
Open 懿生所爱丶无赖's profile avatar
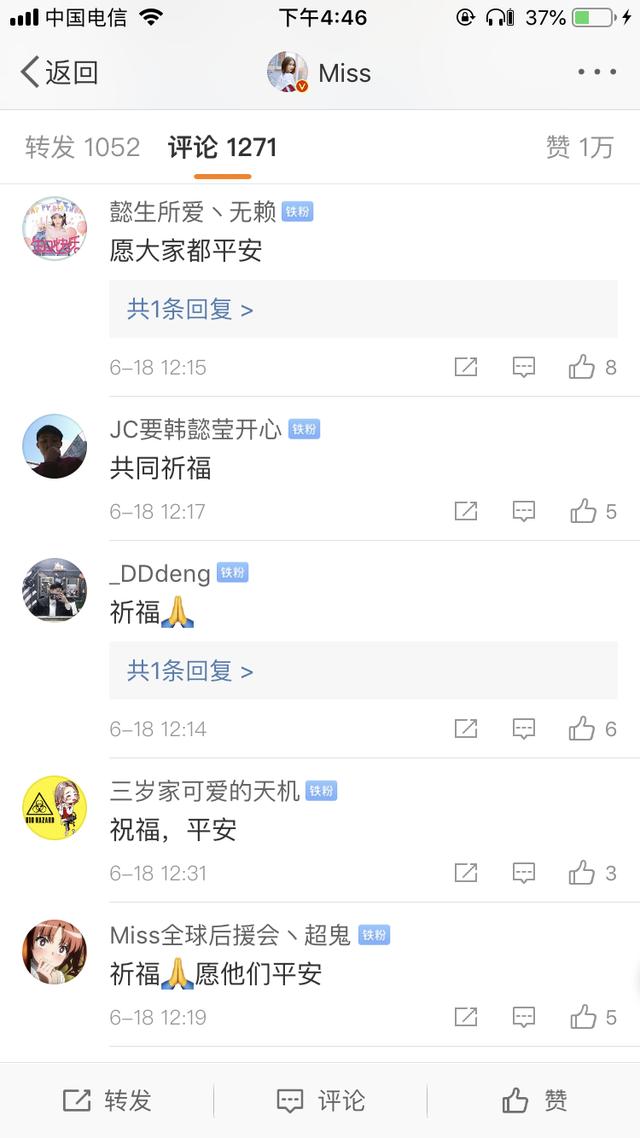coord(55,227)
